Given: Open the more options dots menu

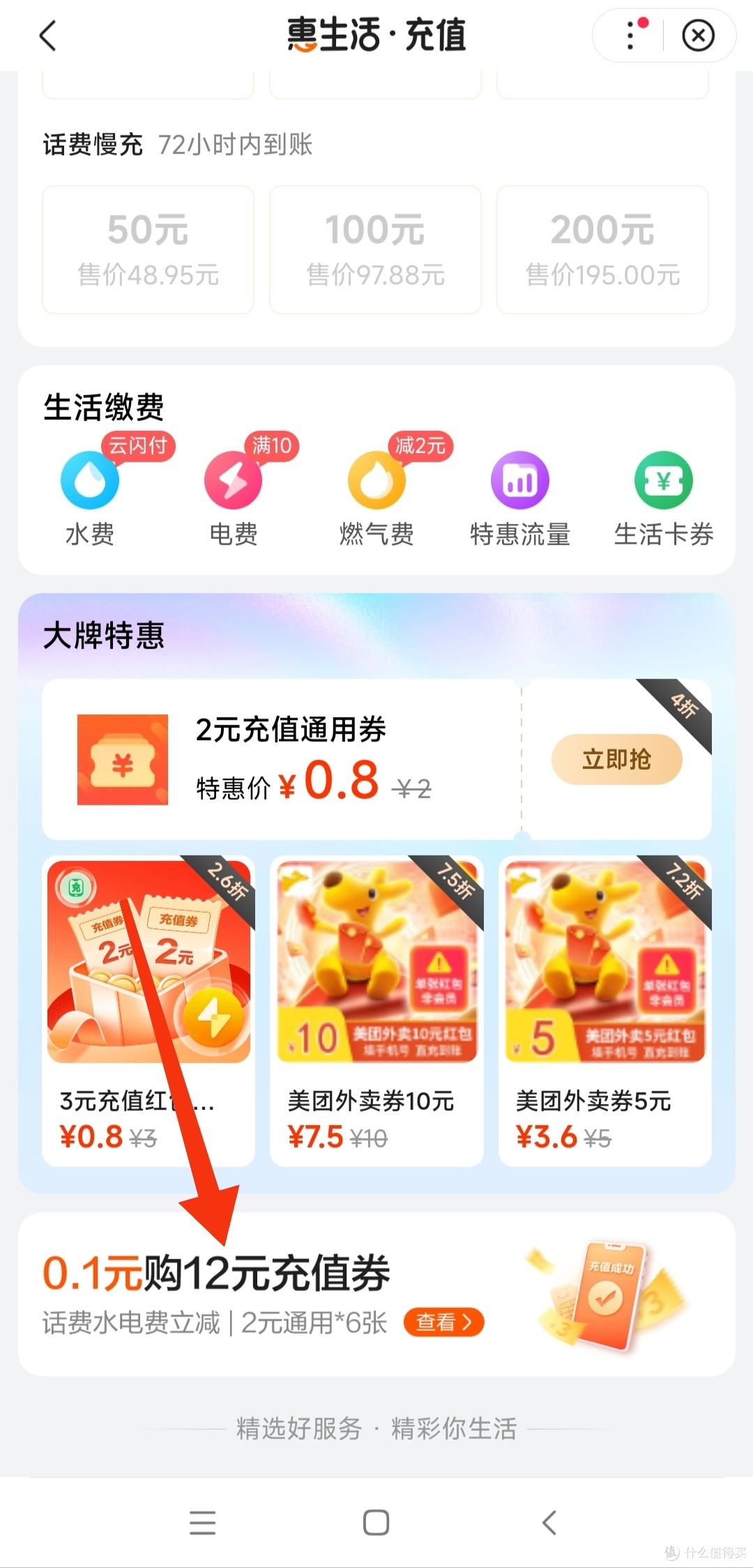Looking at the screenshot, I should coord(630,36).
